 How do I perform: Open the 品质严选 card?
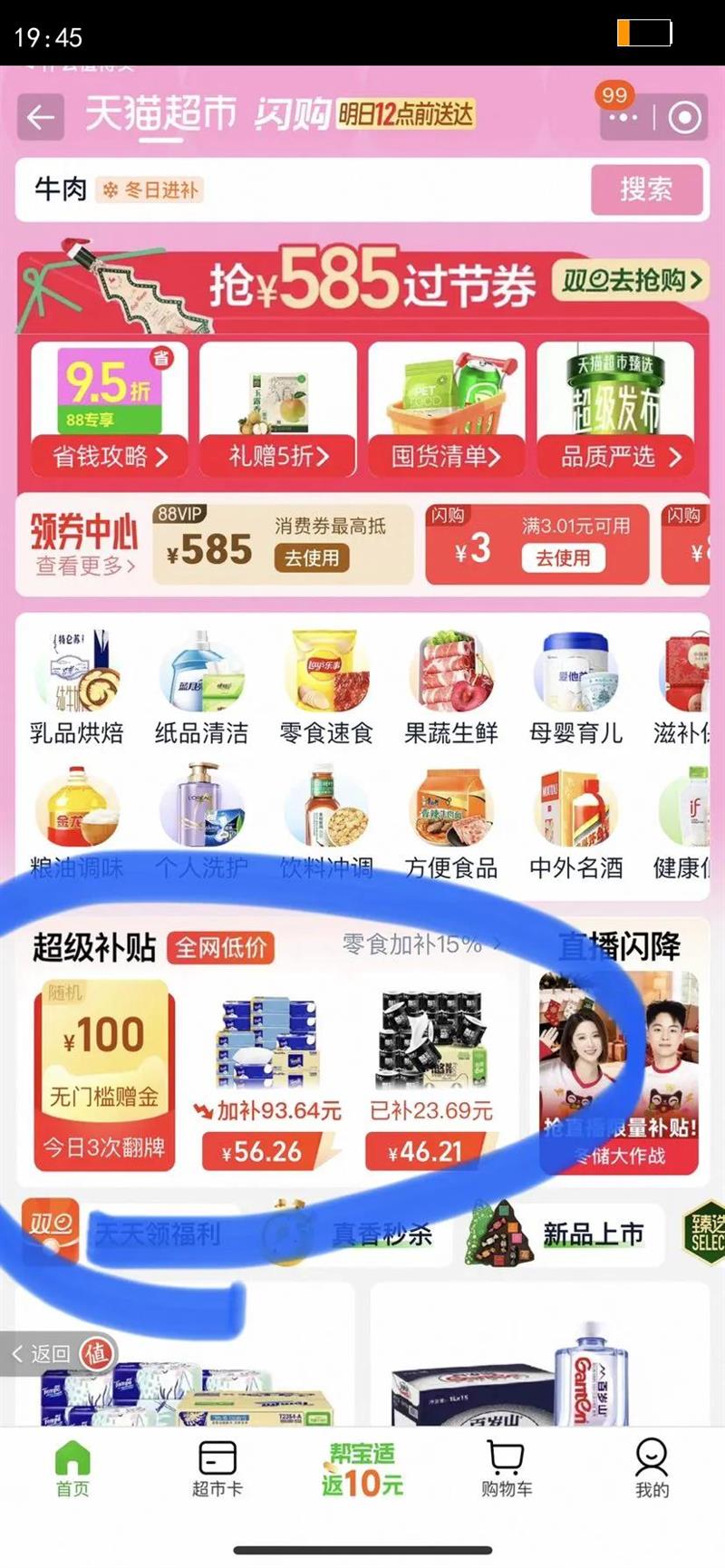(x=615, y=409)
